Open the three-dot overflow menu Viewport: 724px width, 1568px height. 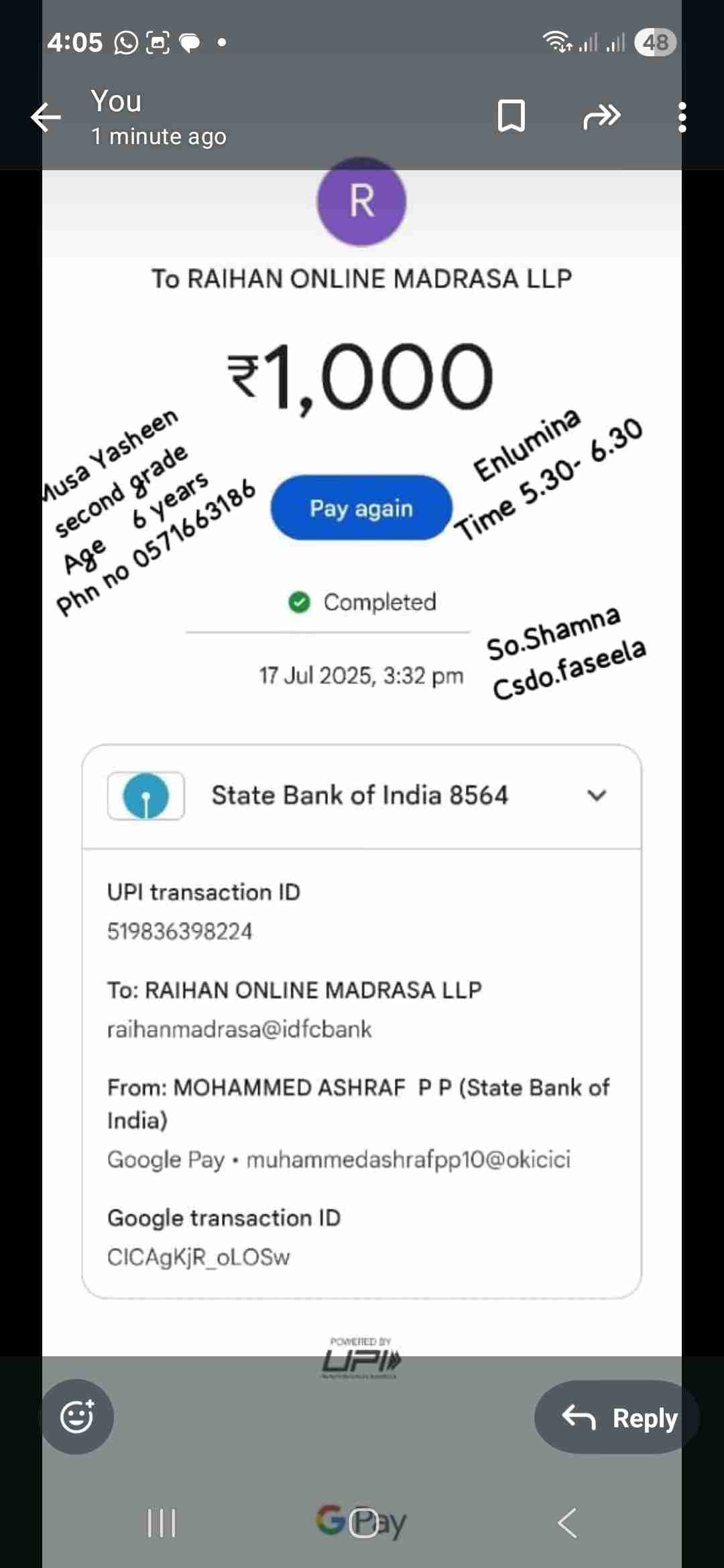click(682, 117)
